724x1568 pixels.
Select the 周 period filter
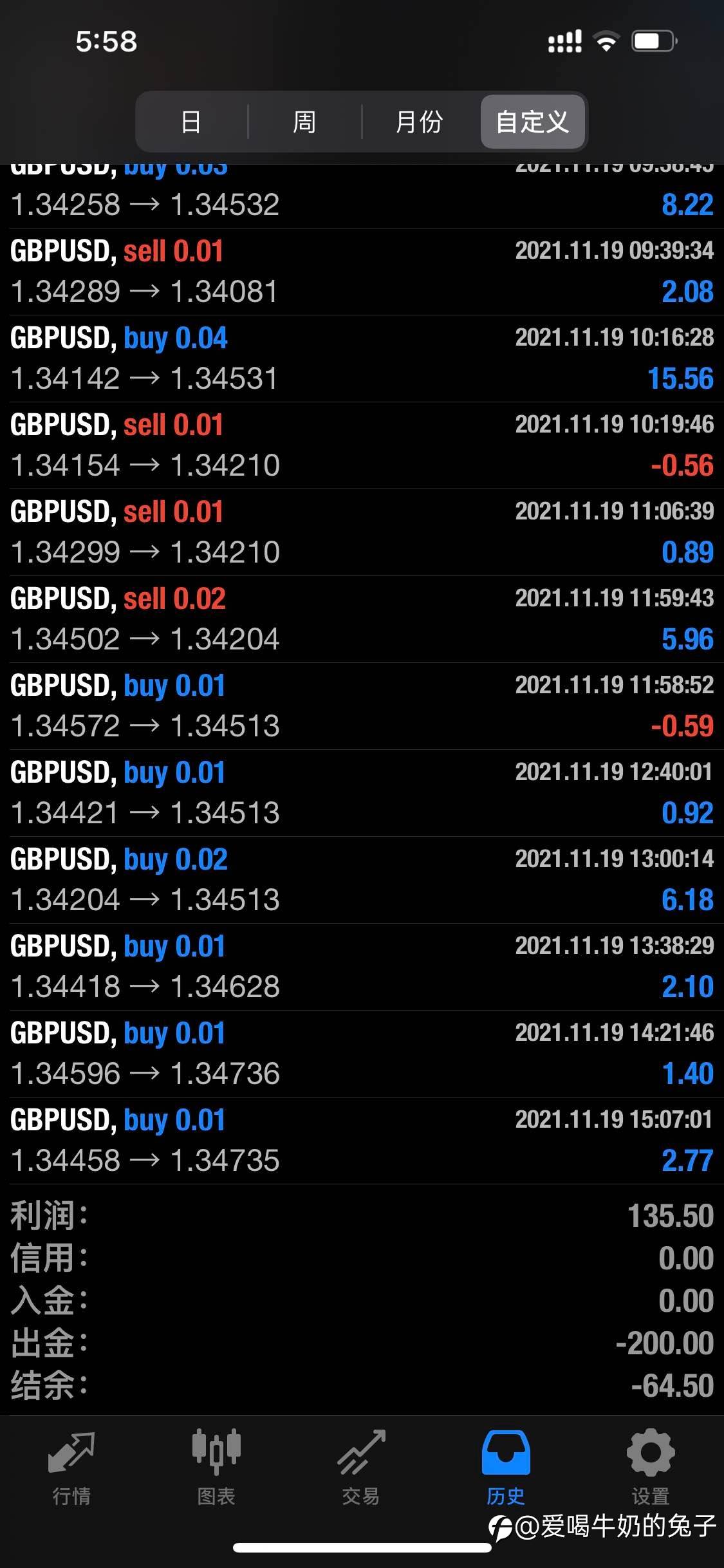click(x=304, y=122)
